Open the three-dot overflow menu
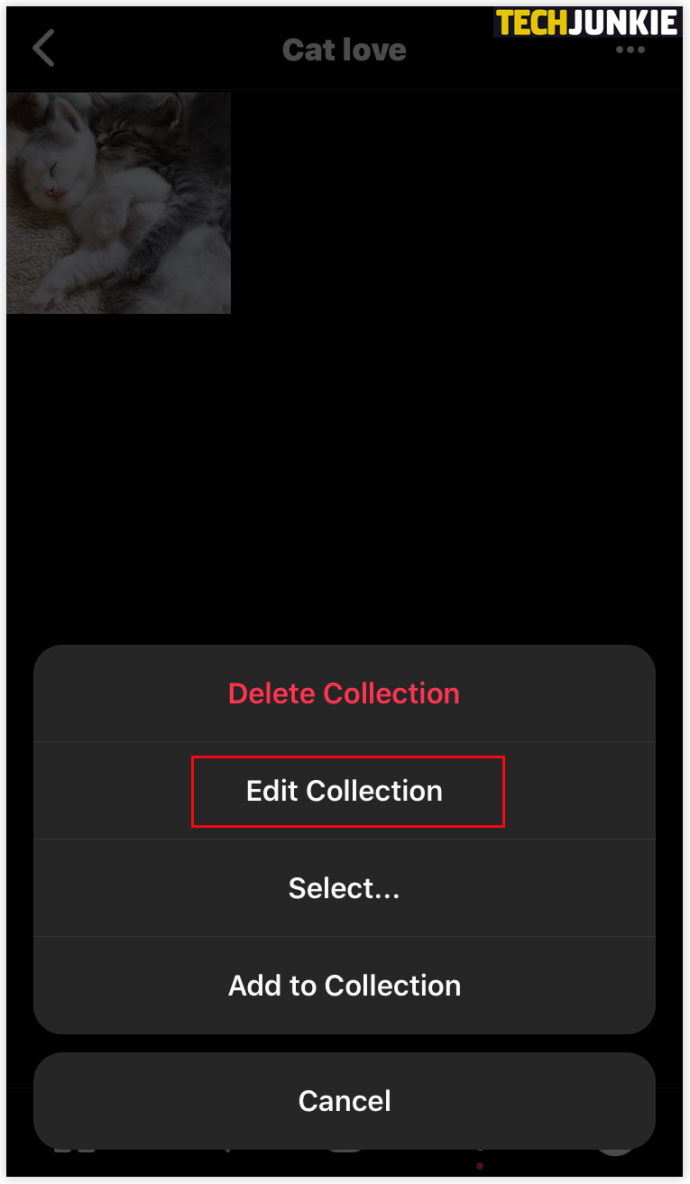This screenshot has width=690, height=1184. [x=630, y=50]
